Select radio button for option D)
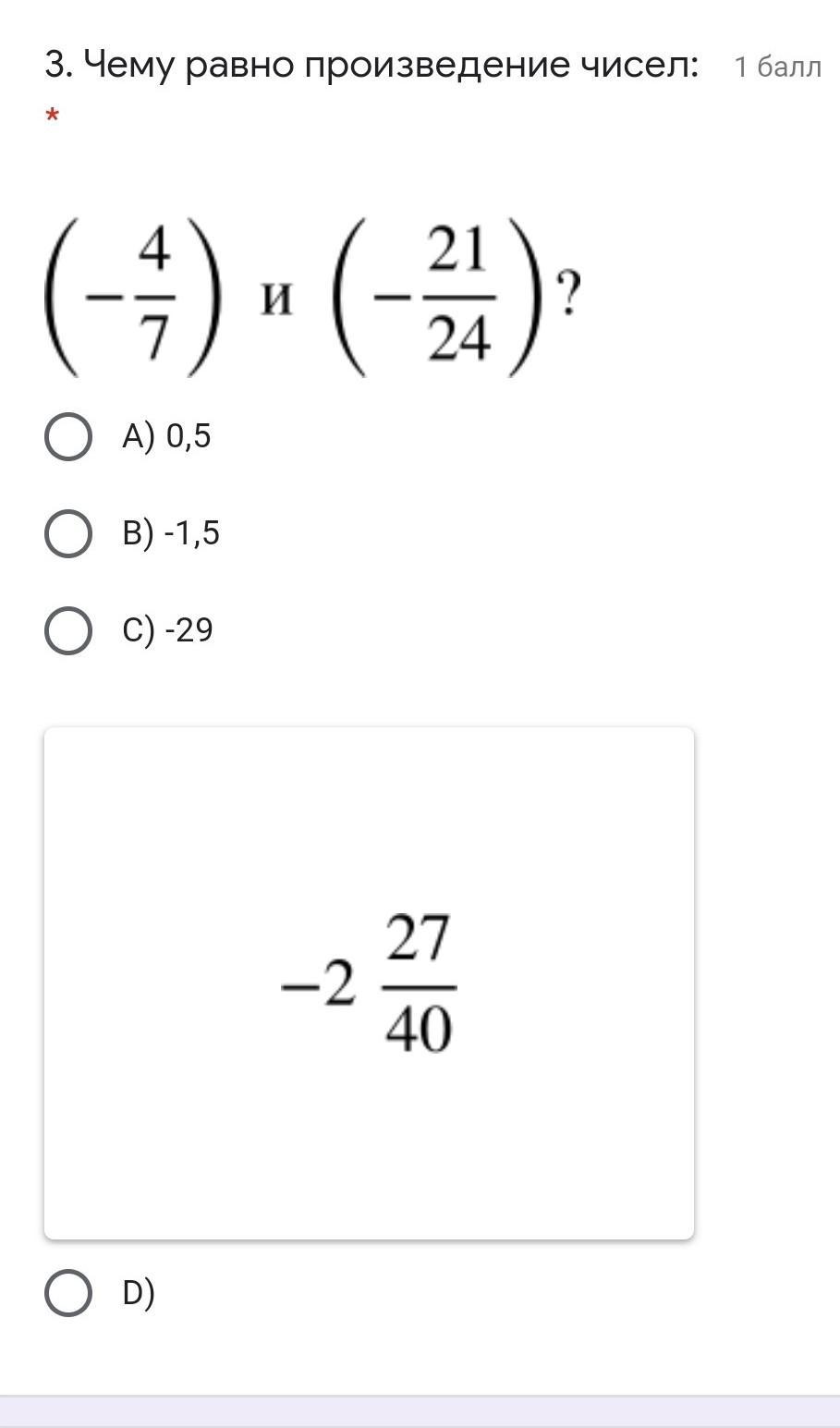Screen dimensions: 840x1428 click(68, 1292)
